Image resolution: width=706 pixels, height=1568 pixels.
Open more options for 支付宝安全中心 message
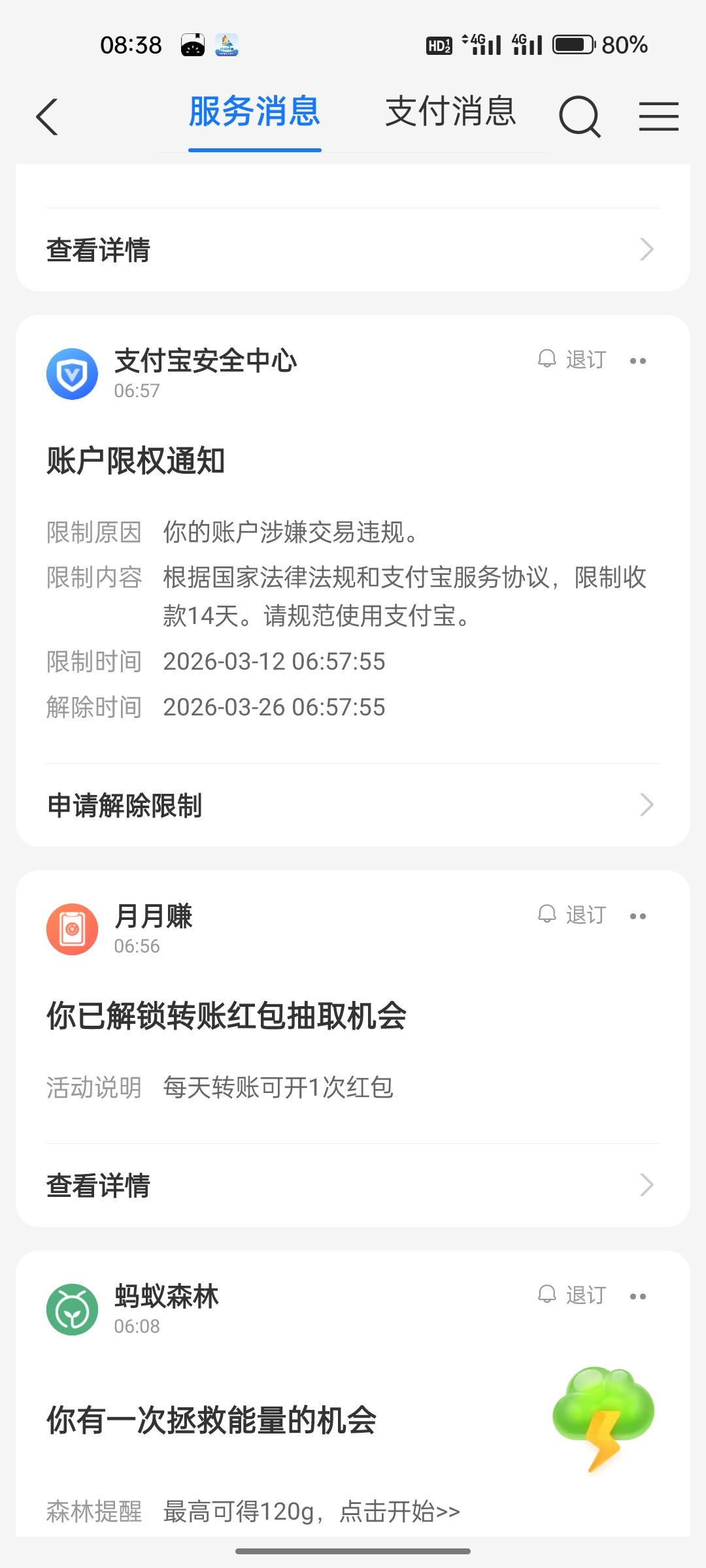pyautogui.click(x=638, y=361)
